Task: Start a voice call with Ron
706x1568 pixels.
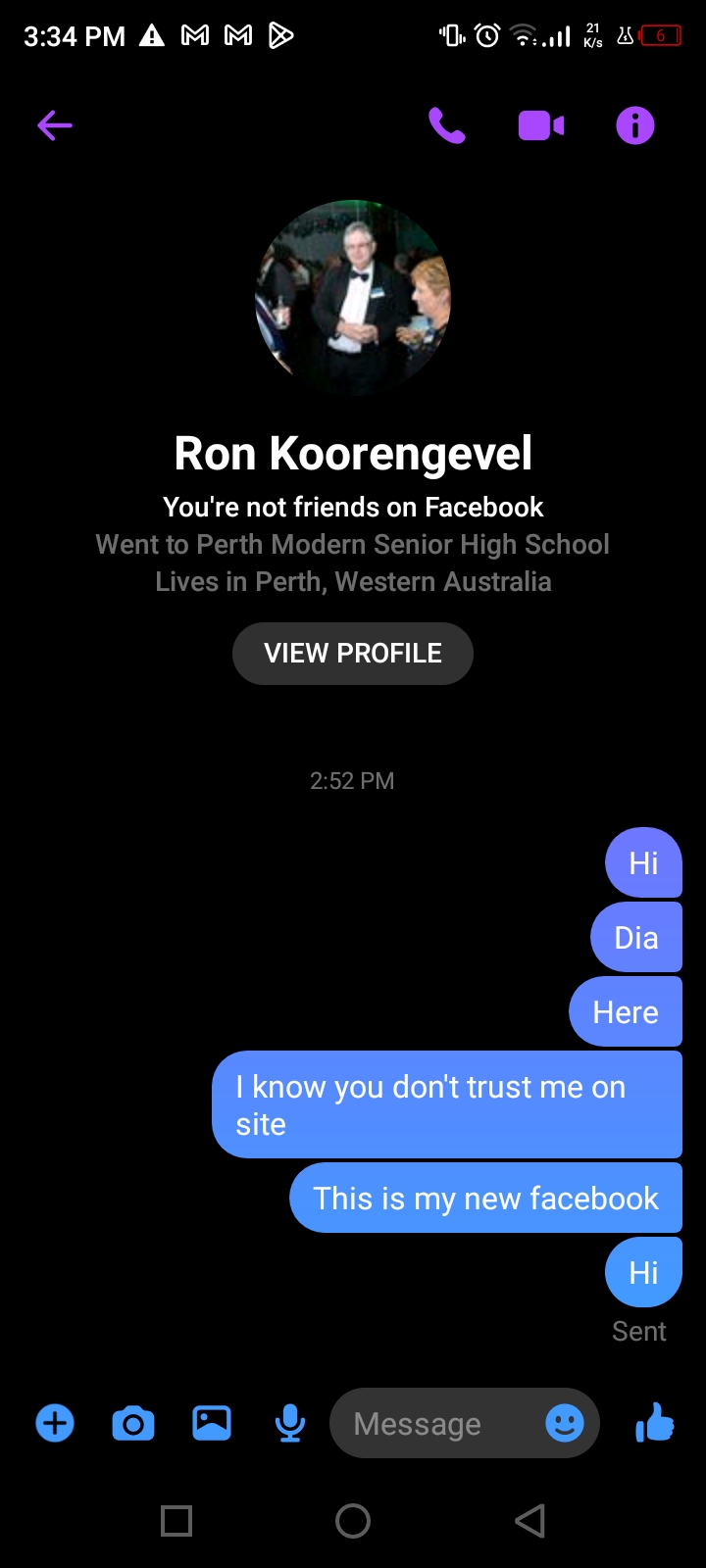Action: [447, 125]
